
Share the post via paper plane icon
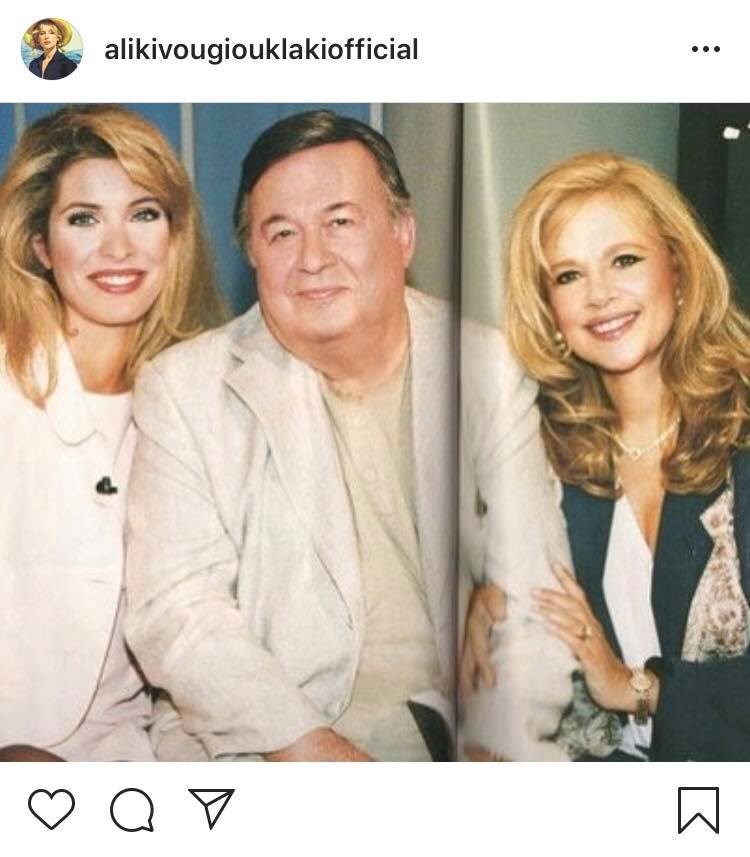tap(211, 808)
